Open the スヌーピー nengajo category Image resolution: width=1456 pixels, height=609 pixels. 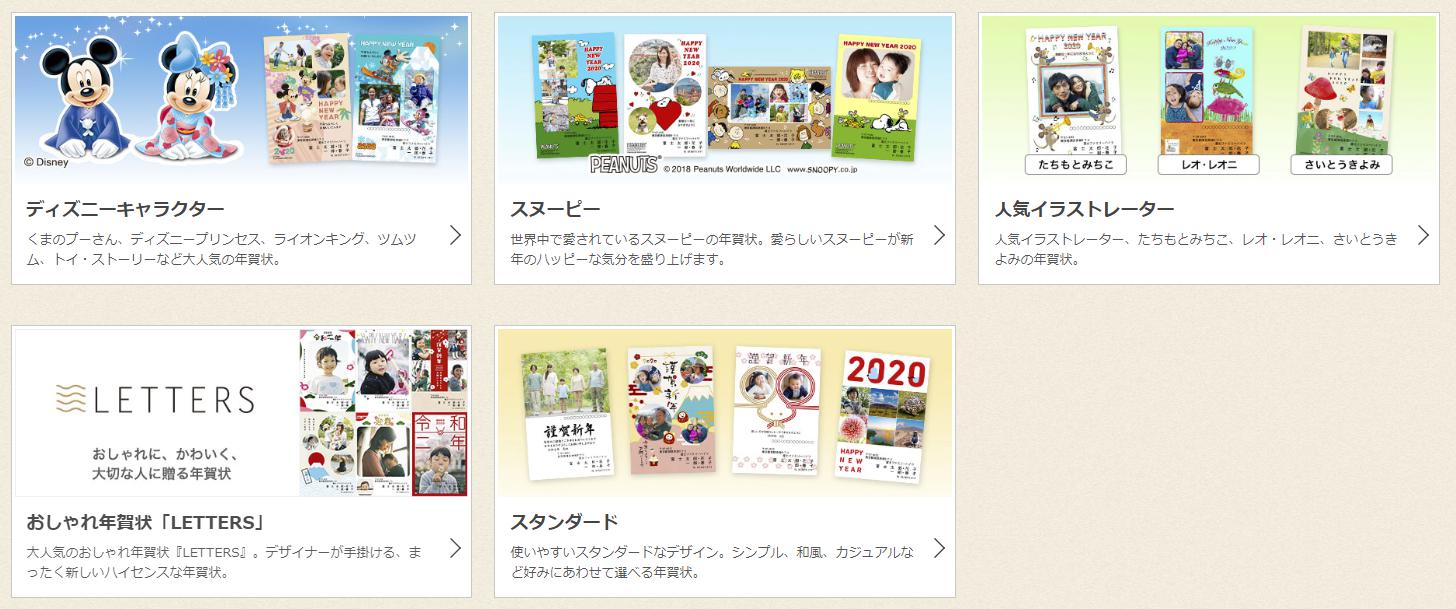[724, 148]
